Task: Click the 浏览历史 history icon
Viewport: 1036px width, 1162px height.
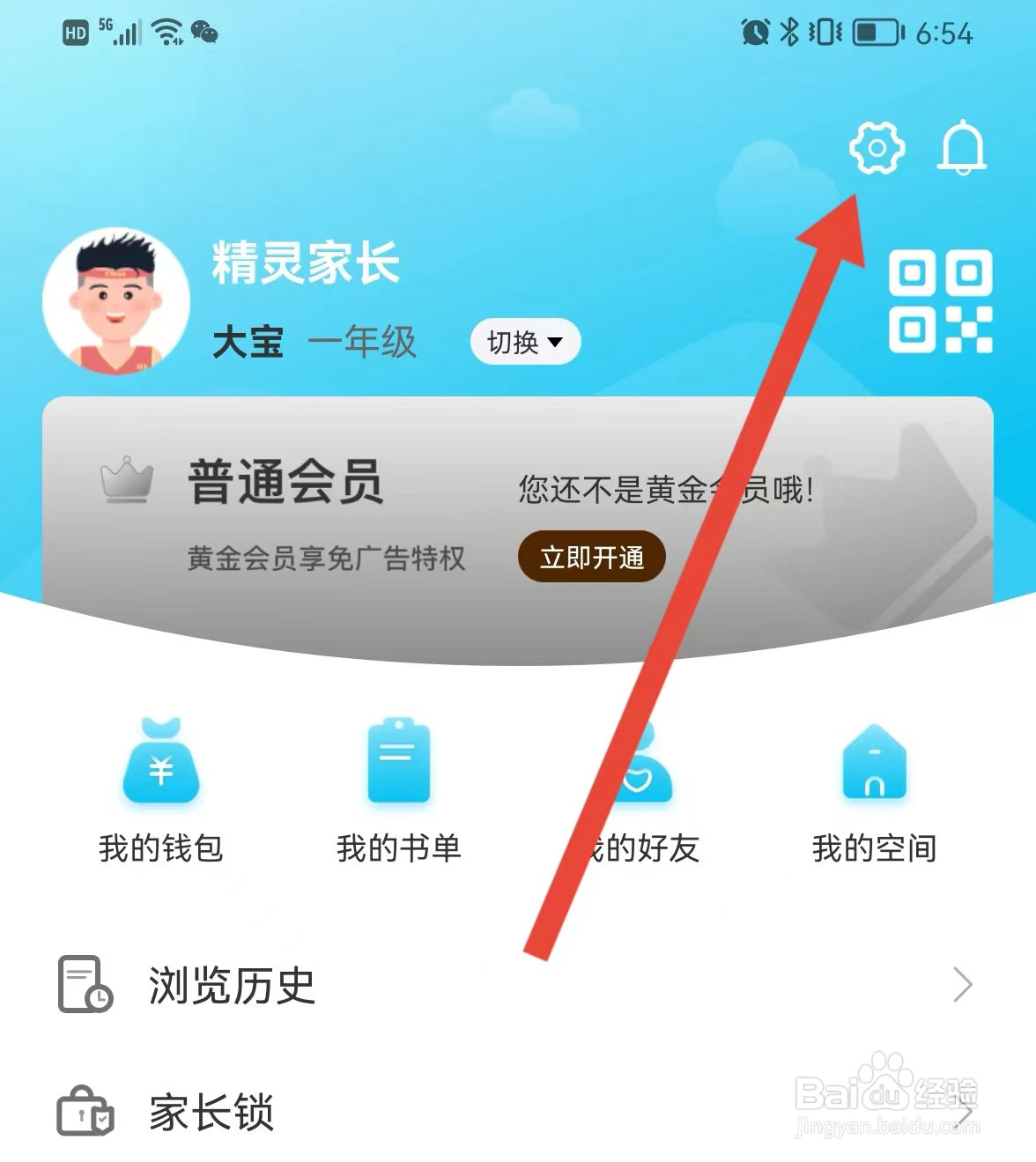Action: click(x=84, y=985)
